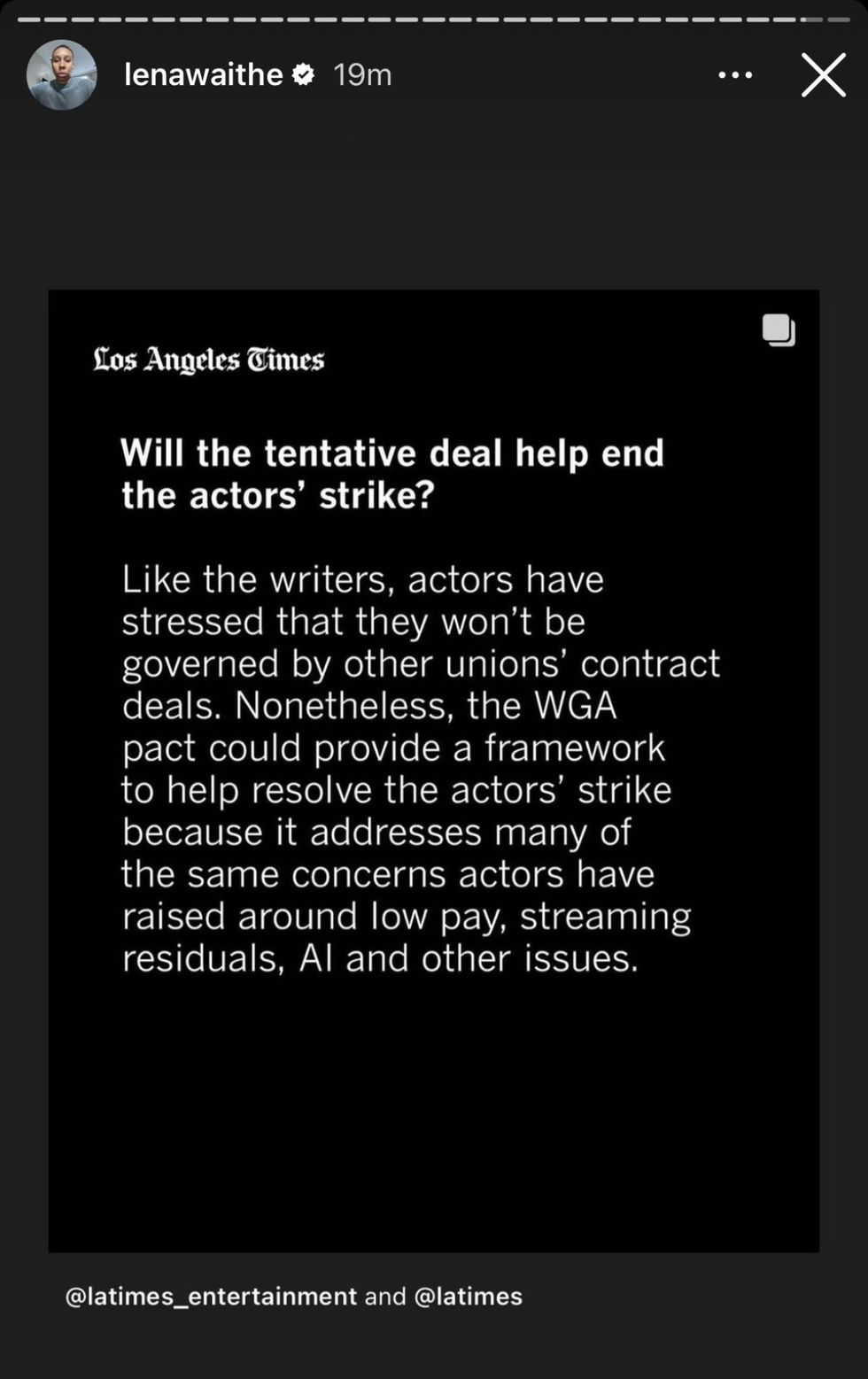Viewport: 868px width, 1379px height.
Task: Open the three-dot story options menu
Action: pos(735,75)
